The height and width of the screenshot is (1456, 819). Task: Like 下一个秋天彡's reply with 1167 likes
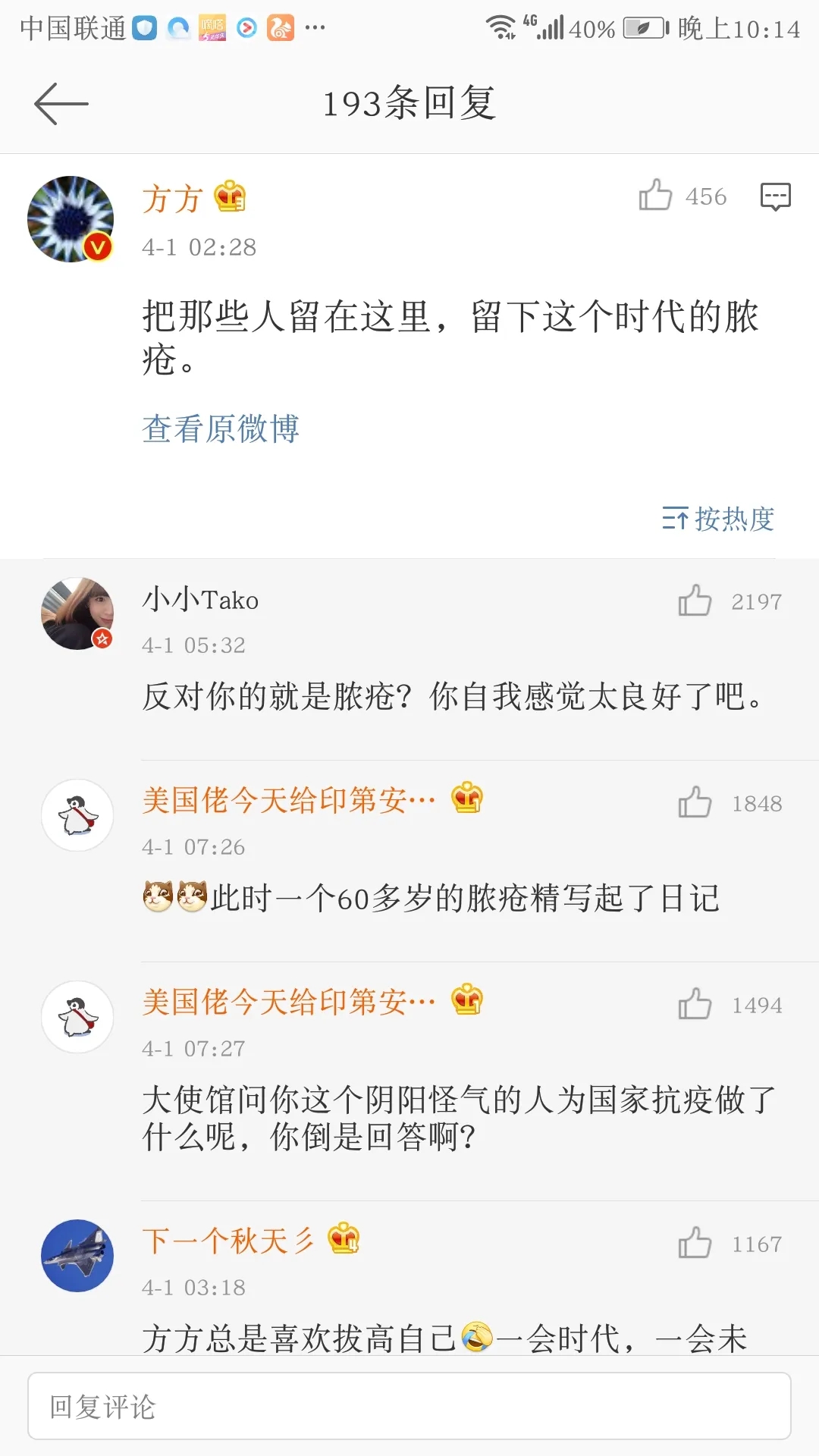[695, 1243]
